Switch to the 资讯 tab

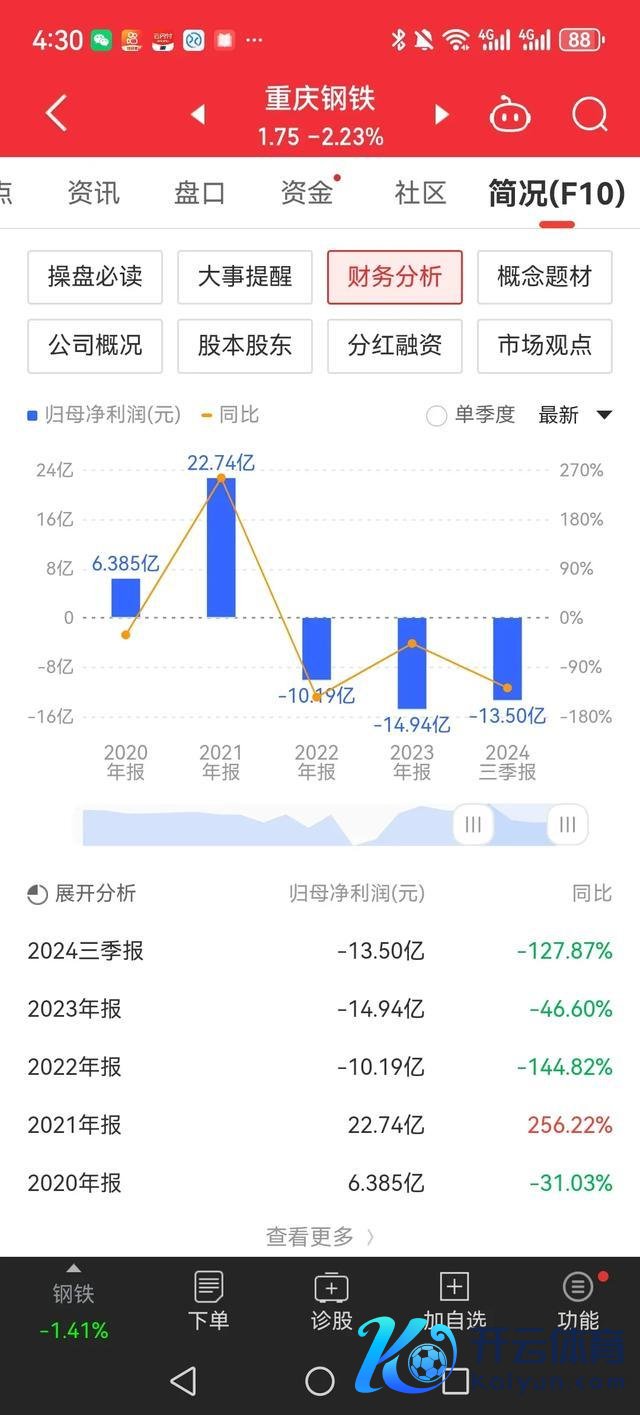coord(93,193)
